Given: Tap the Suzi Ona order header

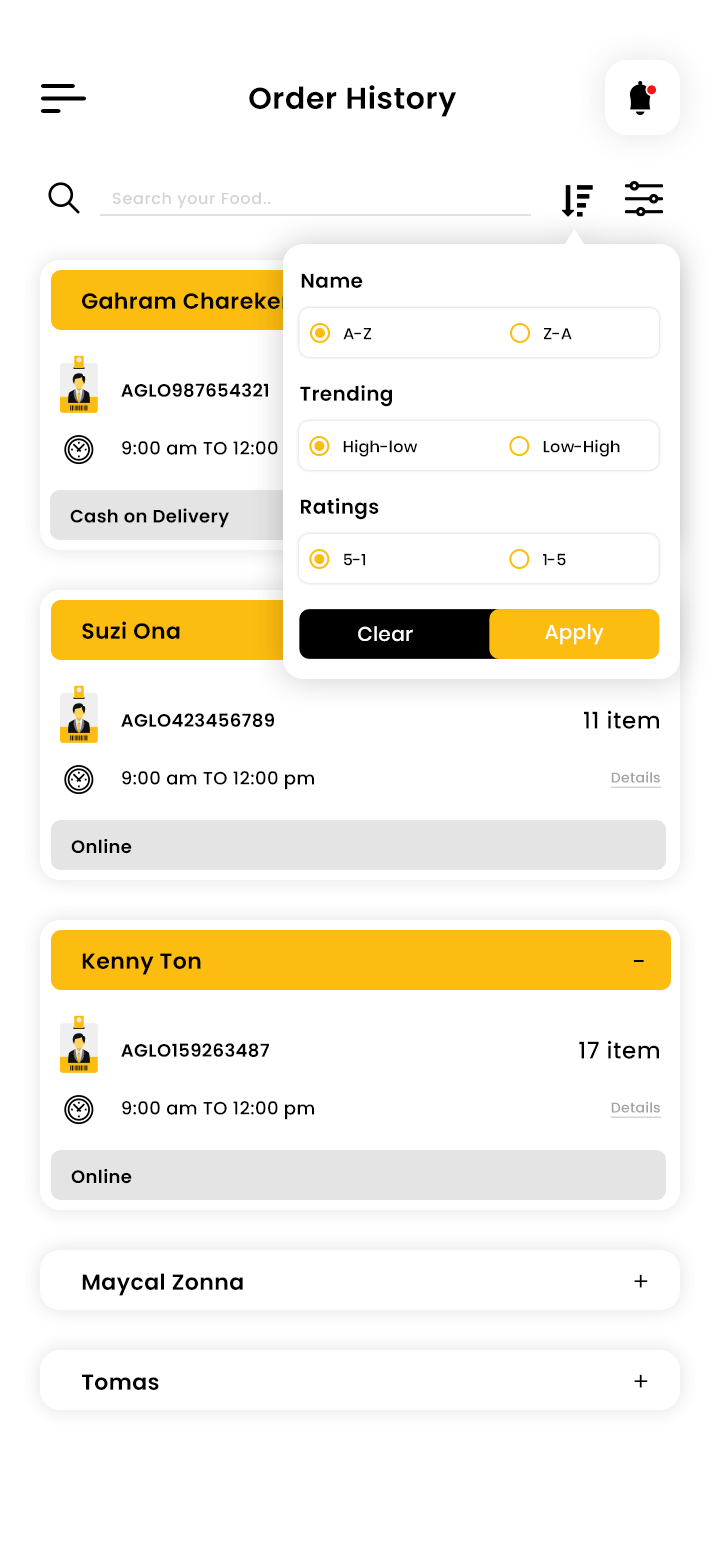Looking at the screenshot, I should 167,630.
